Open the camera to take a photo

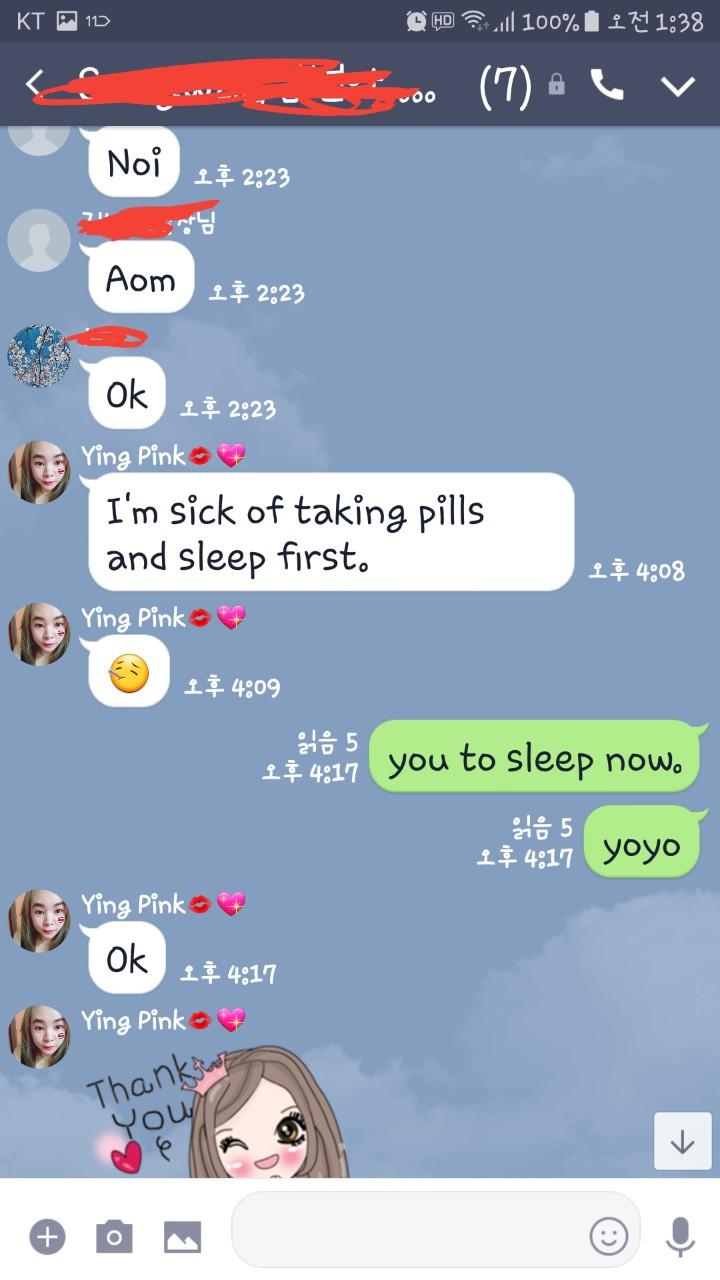pyautogui.click(x=114, y=1236)
